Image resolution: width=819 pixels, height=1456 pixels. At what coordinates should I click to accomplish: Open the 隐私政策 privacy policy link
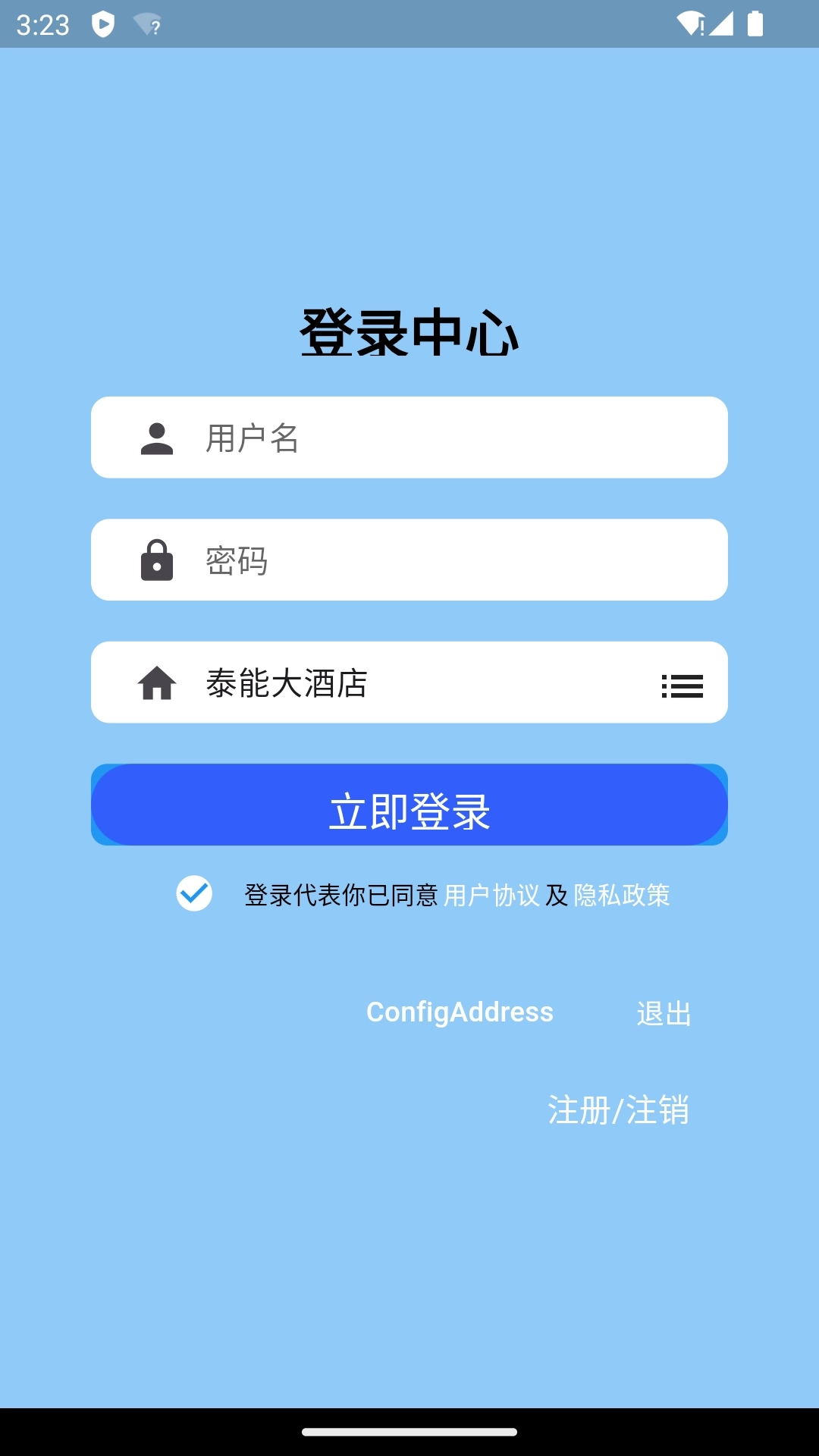coord(623,895)
